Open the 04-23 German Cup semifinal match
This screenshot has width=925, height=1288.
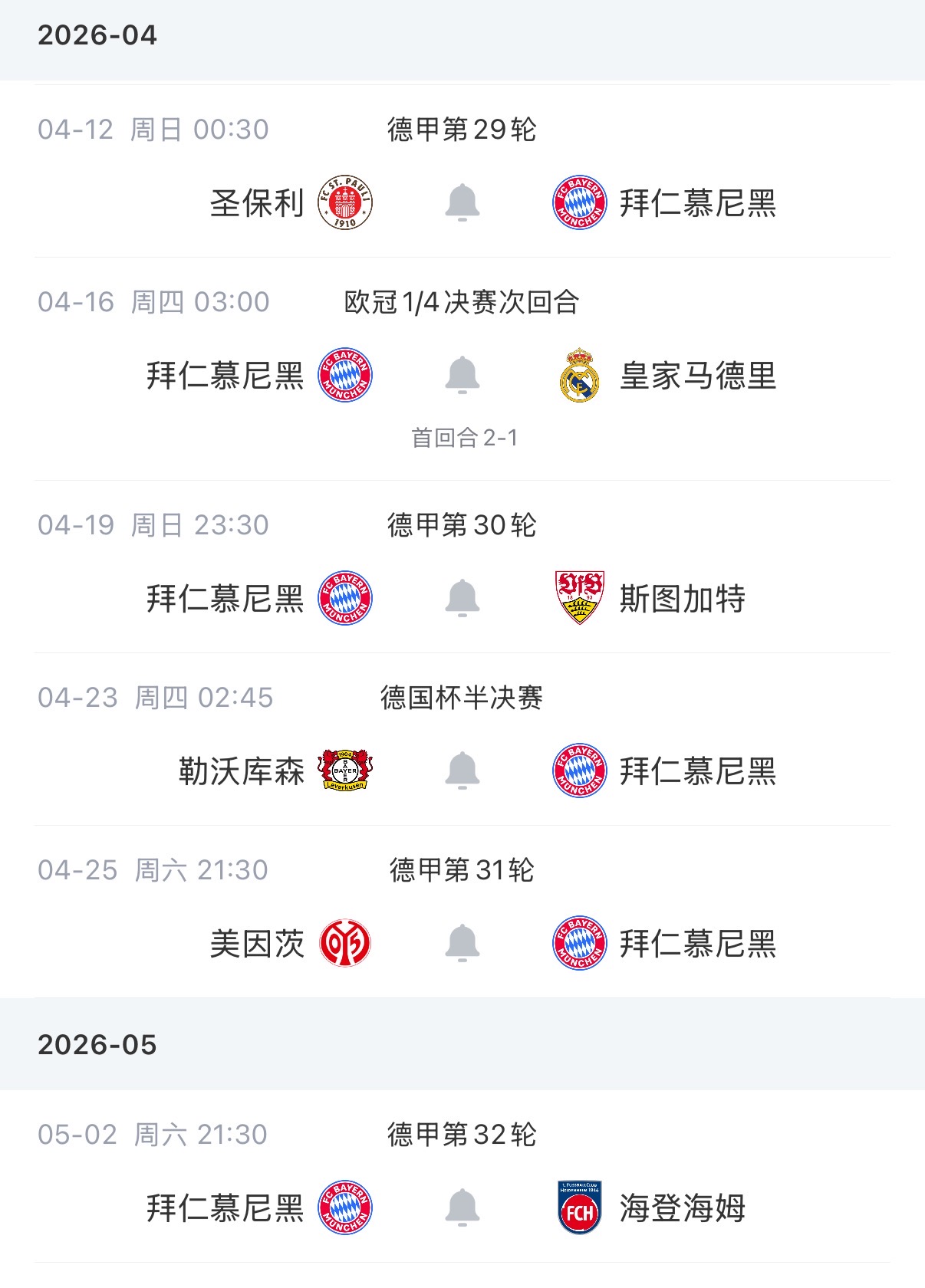point(461,698)
